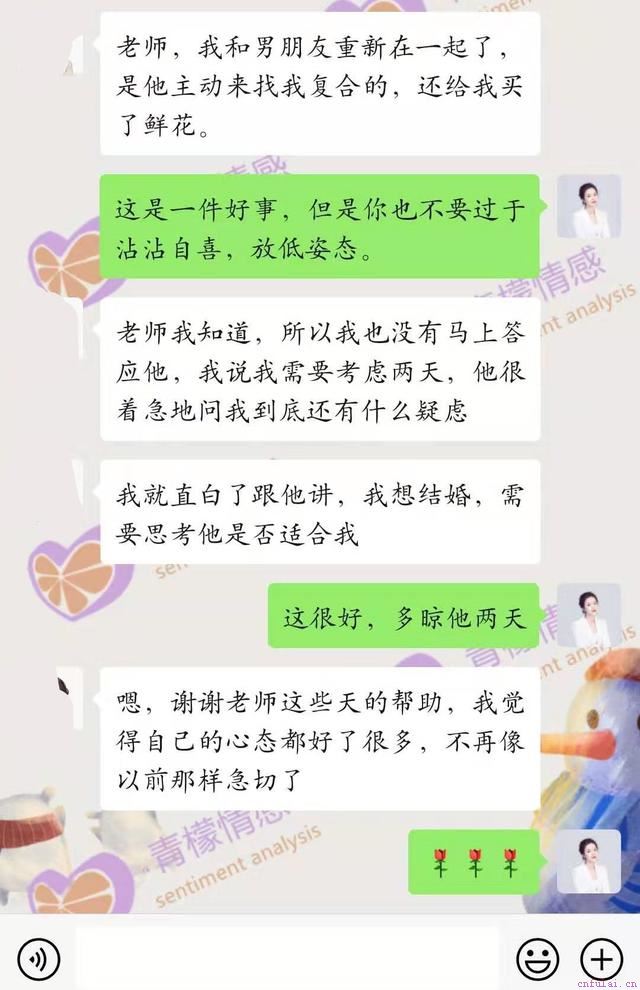Open teacher's avatar beside the rose message
640x990 pixels.
pos(588,861)
